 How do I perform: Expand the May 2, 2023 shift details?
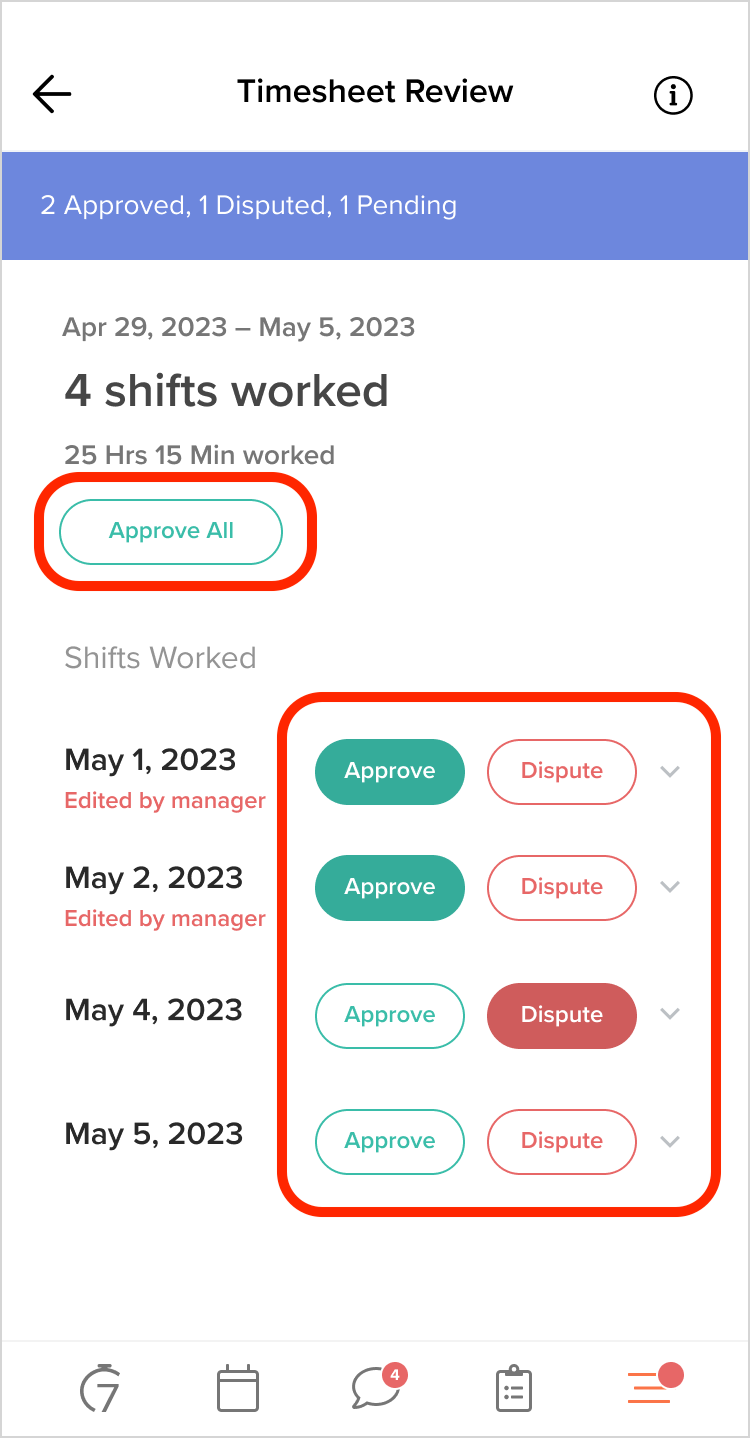[x=670, y=887]
